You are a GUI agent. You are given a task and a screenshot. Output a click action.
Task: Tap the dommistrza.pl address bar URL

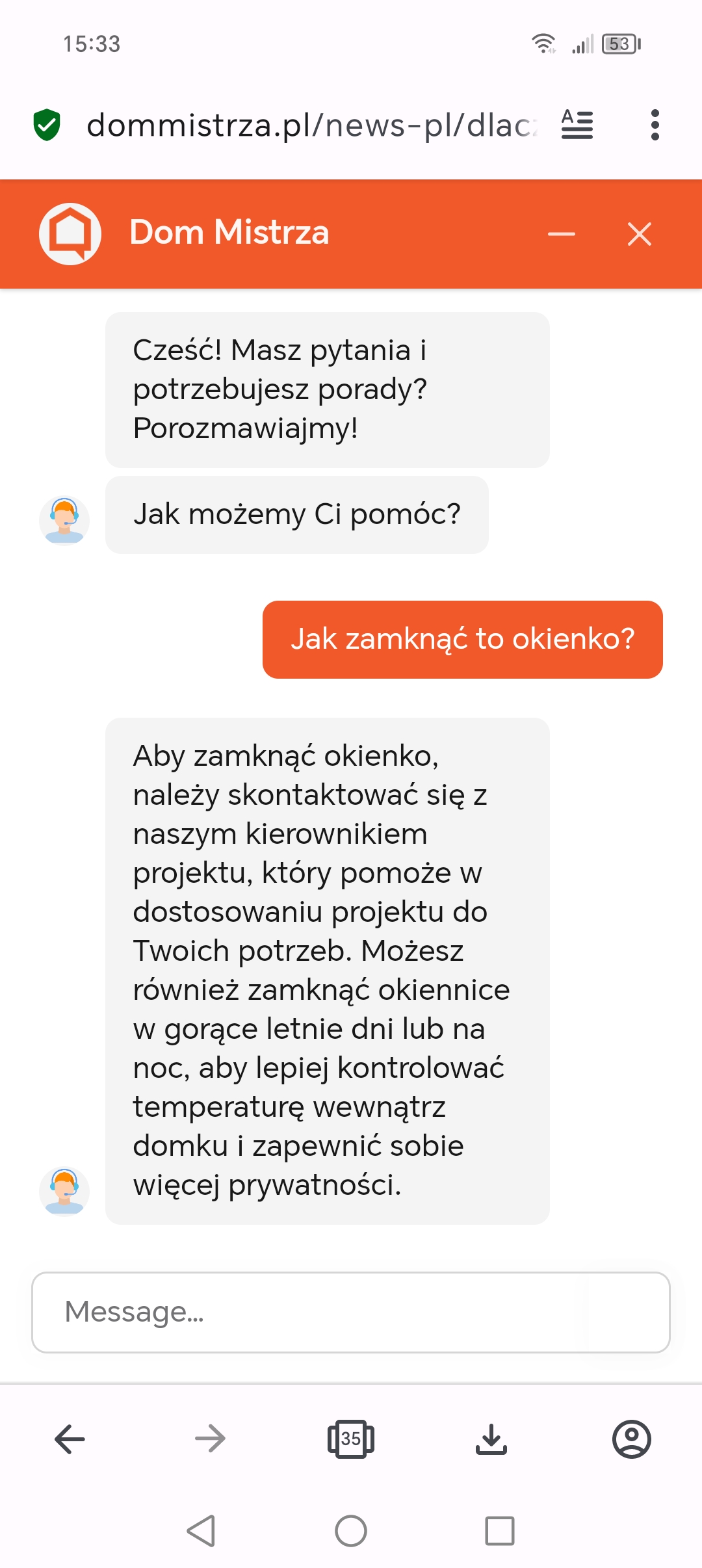tap(312, 125)
